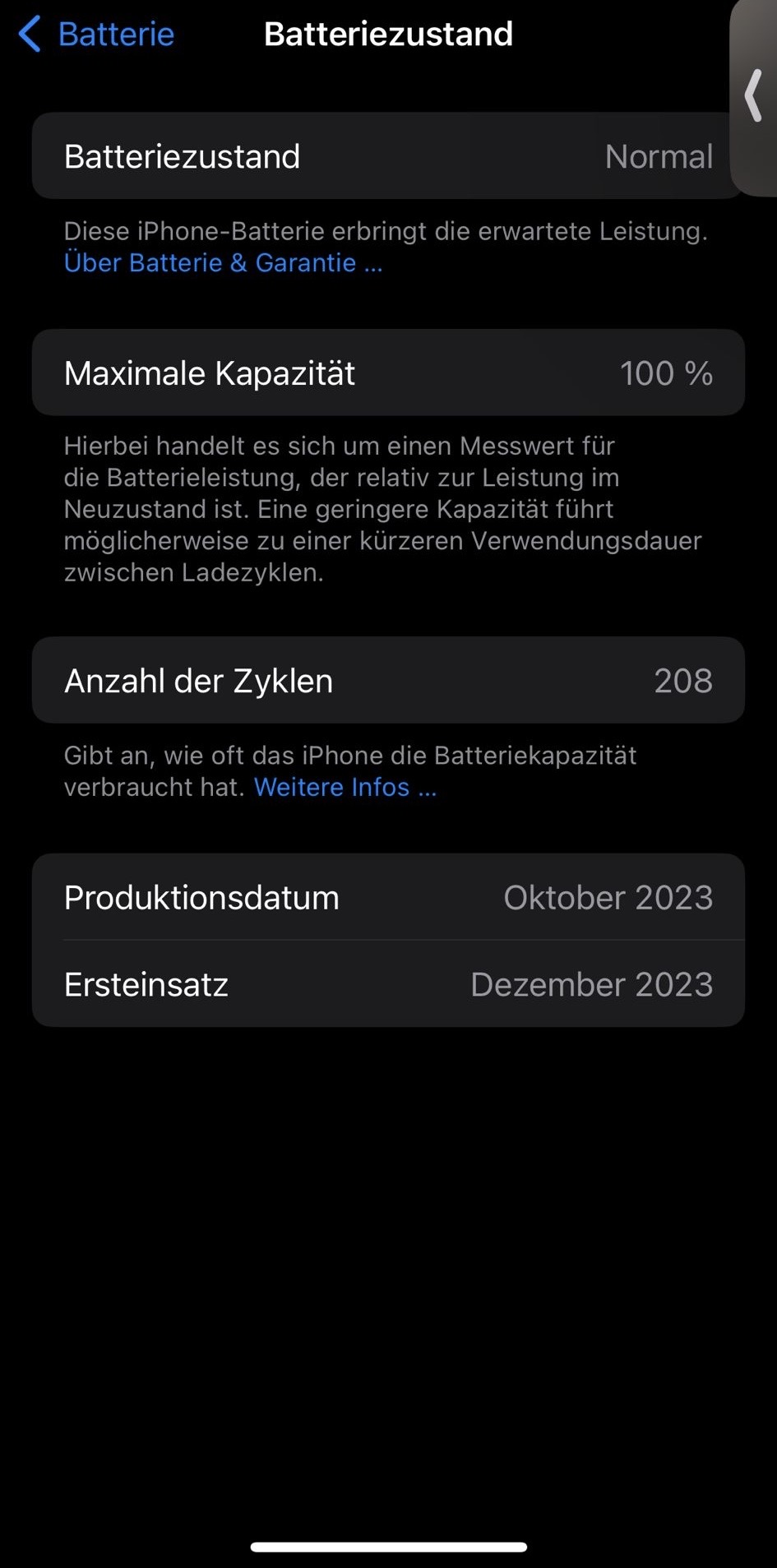Go back to Batterie settings

point(97,35)
